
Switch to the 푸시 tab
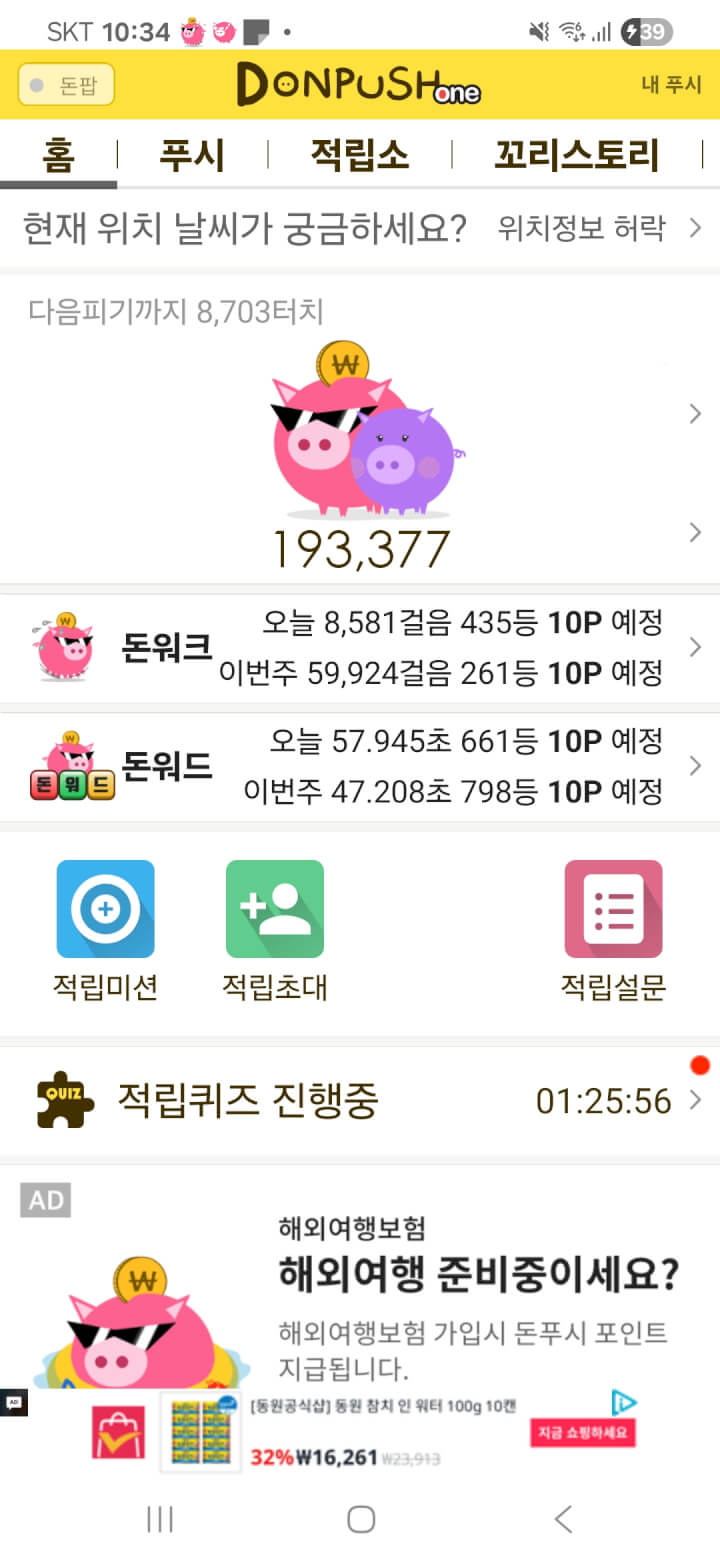192,156
